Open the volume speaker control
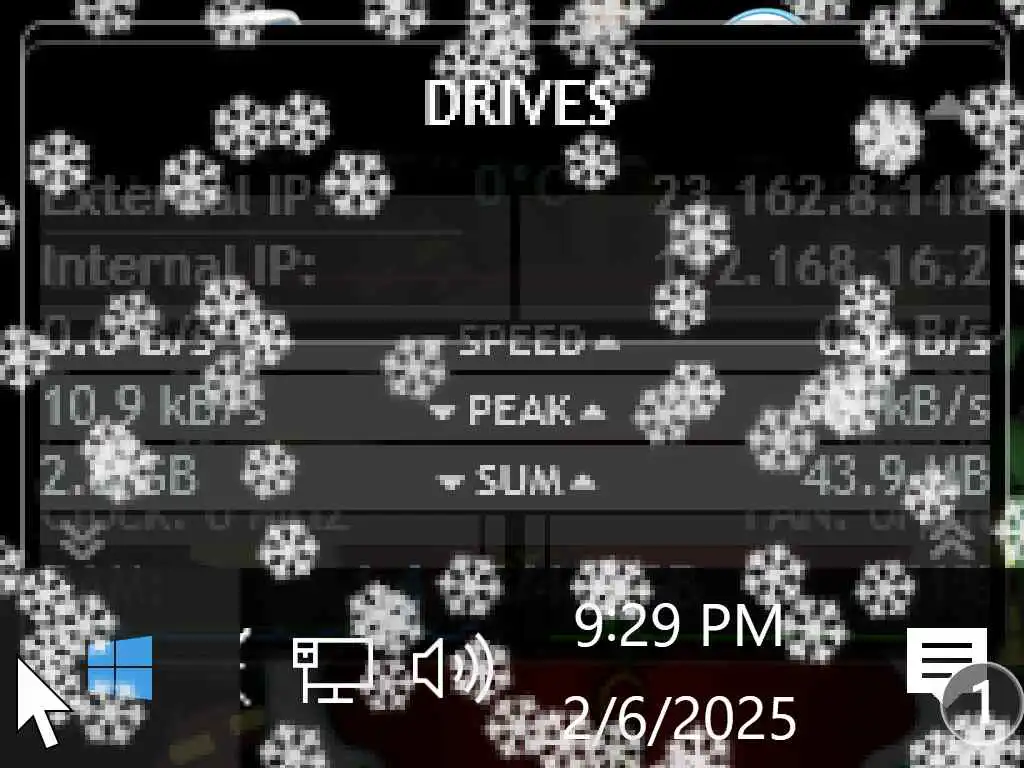Screen dimensions: 1024x768 [x=453, y=668]
